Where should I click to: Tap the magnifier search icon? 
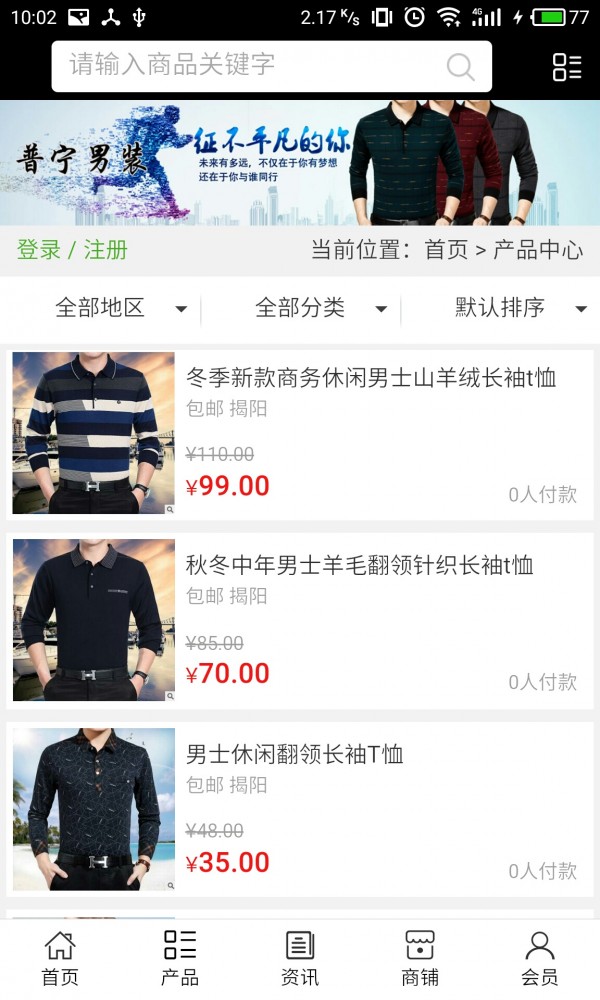[x=460, y=67]
